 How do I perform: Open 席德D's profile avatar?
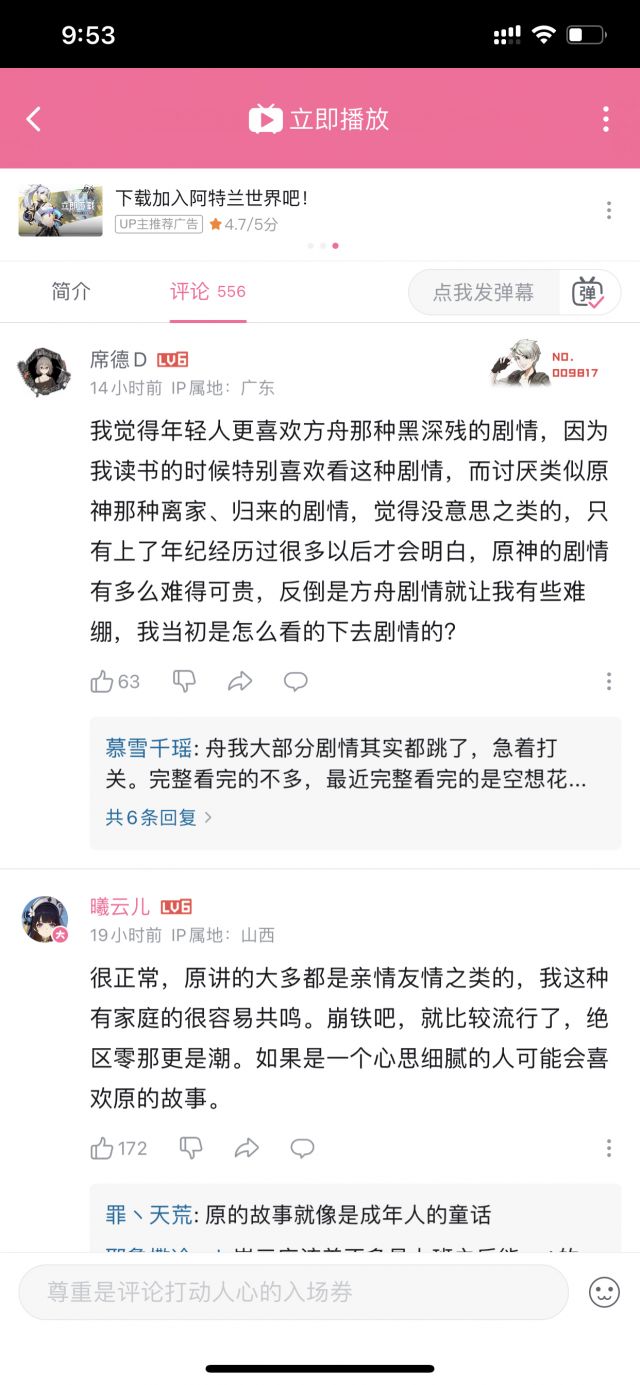point(44,373)
